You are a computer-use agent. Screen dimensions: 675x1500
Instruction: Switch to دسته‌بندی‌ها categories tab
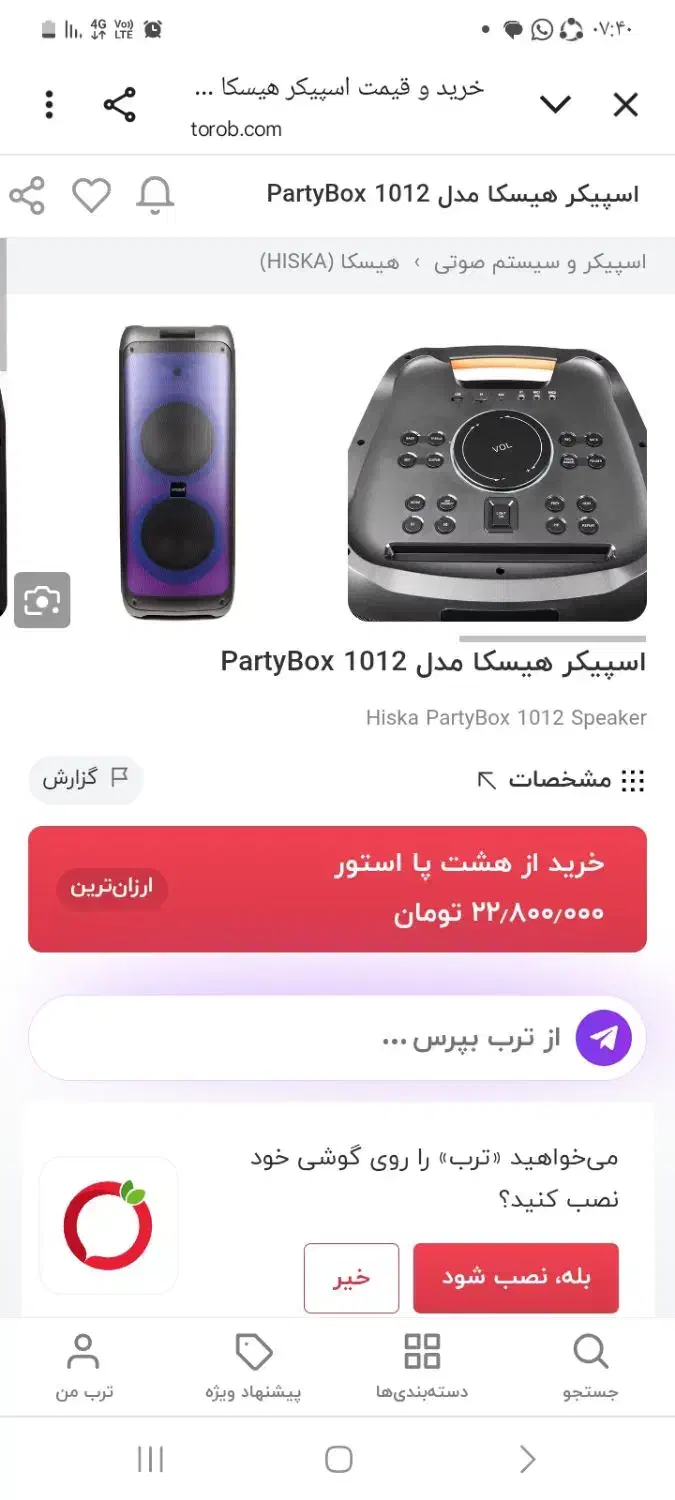coord(422,1365)
